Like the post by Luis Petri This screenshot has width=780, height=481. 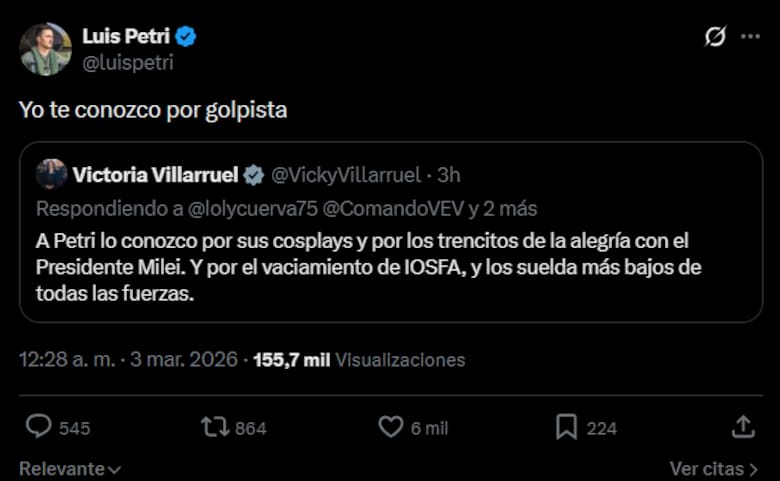[391, 427]
